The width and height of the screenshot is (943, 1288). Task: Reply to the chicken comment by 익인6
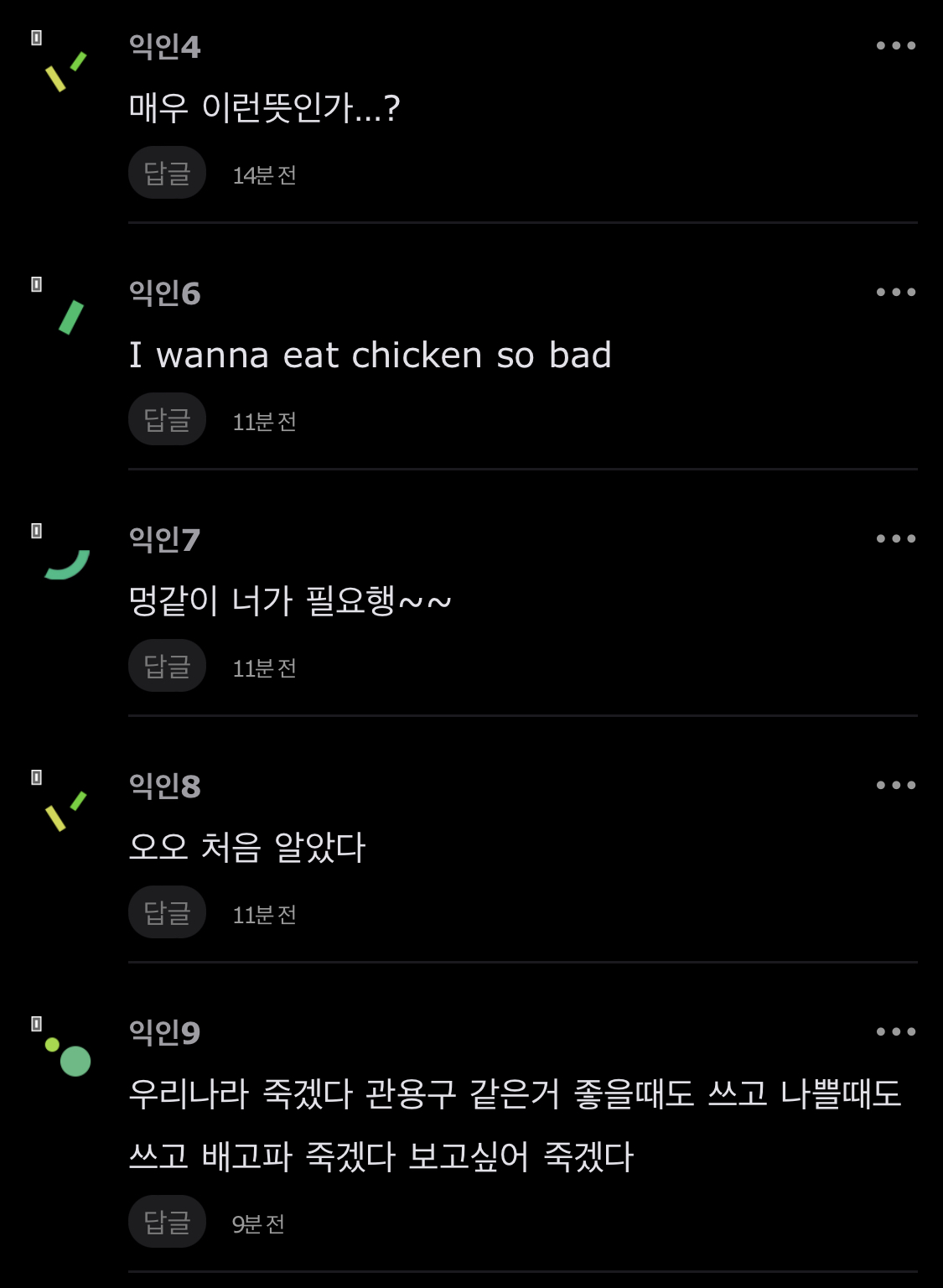[x=166, y=418]
